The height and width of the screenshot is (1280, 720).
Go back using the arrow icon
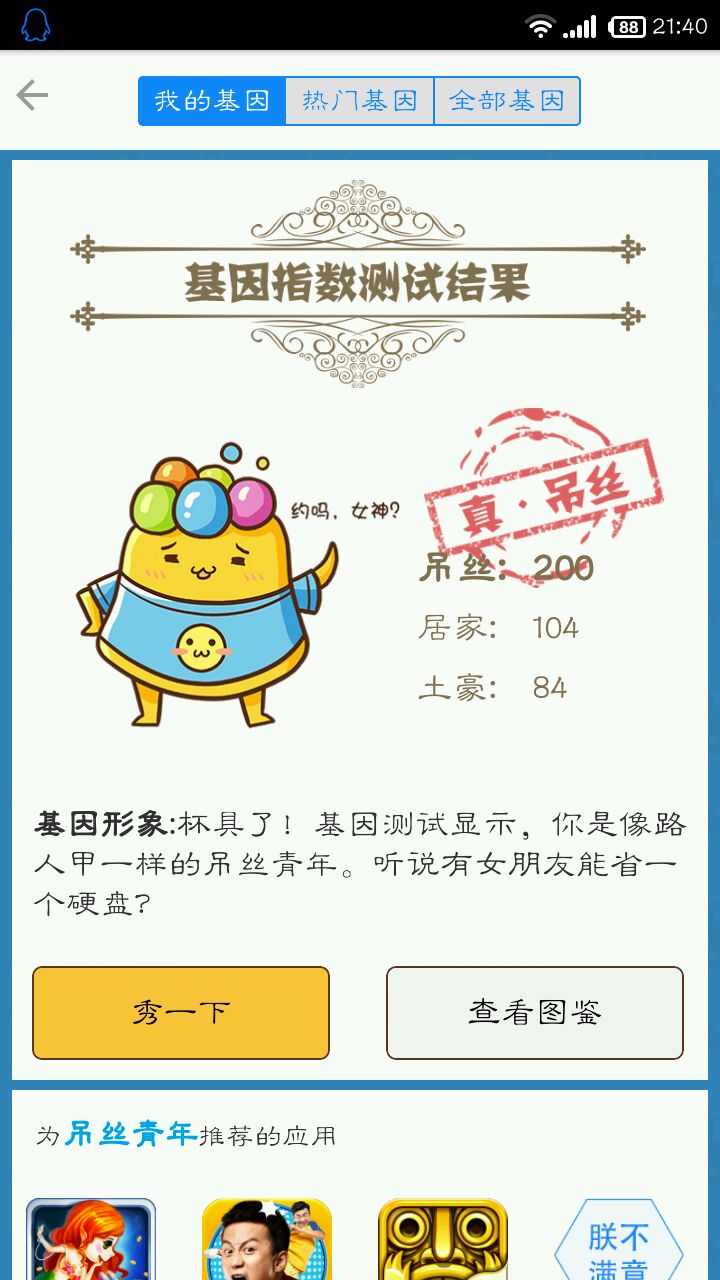point(32,96)
